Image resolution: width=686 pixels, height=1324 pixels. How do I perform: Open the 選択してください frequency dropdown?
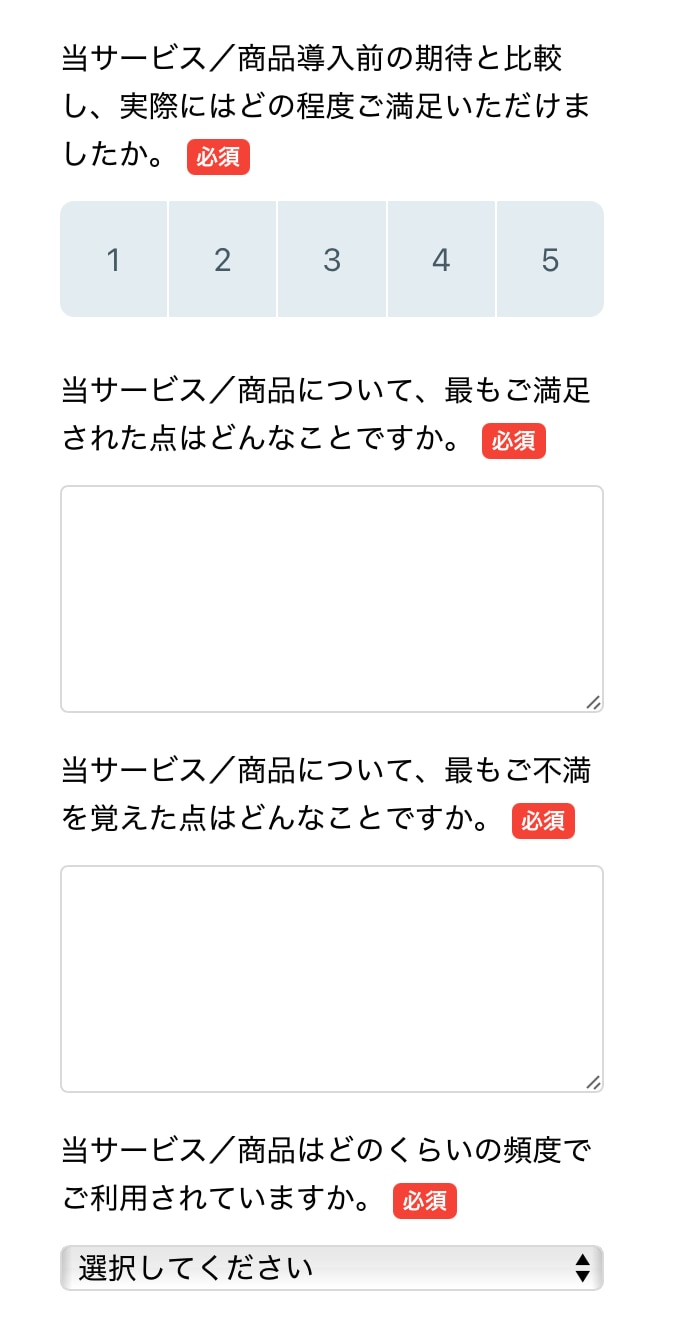[332, 1268]
